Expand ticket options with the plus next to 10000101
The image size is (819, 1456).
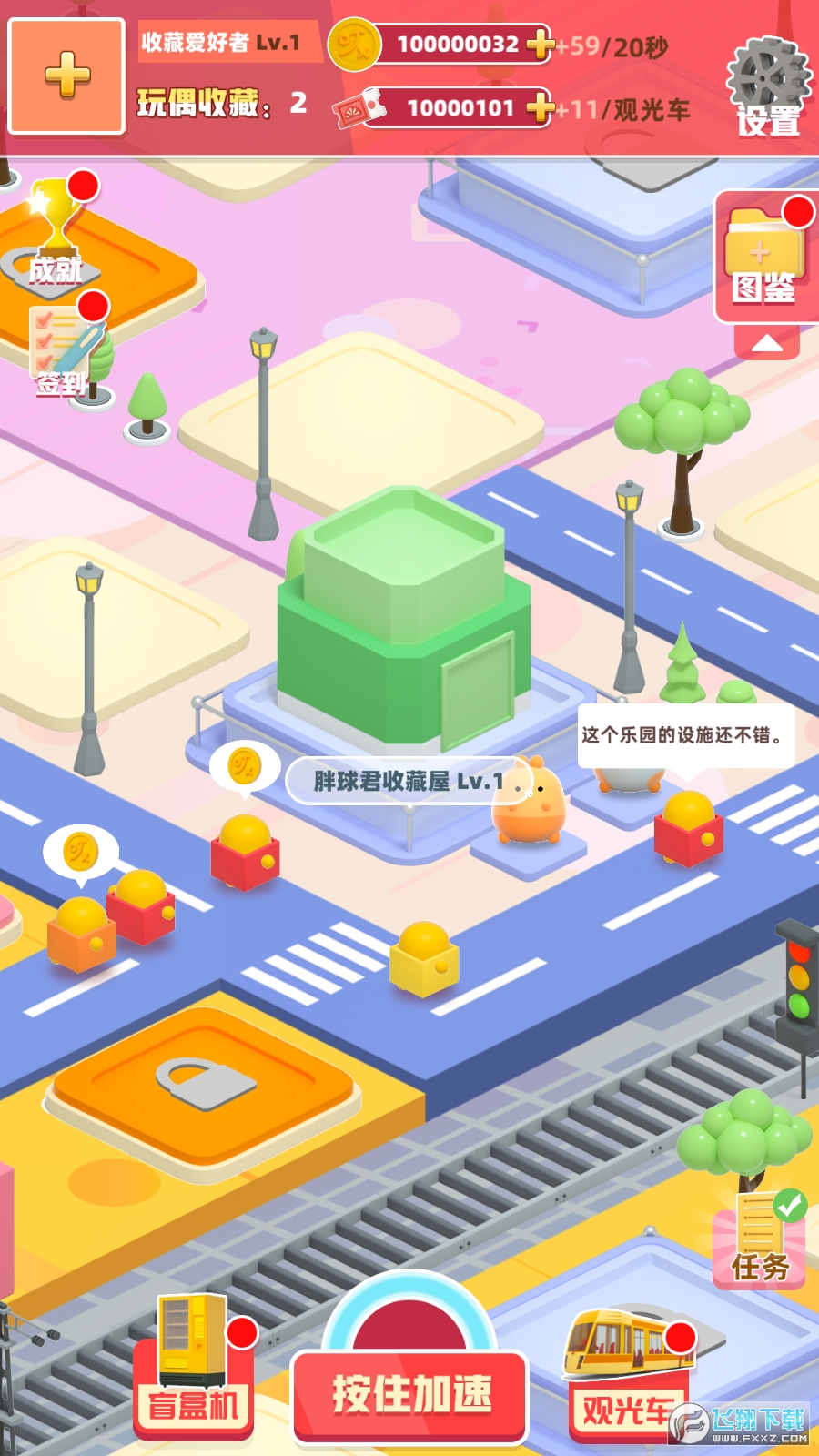click(541, 107)
